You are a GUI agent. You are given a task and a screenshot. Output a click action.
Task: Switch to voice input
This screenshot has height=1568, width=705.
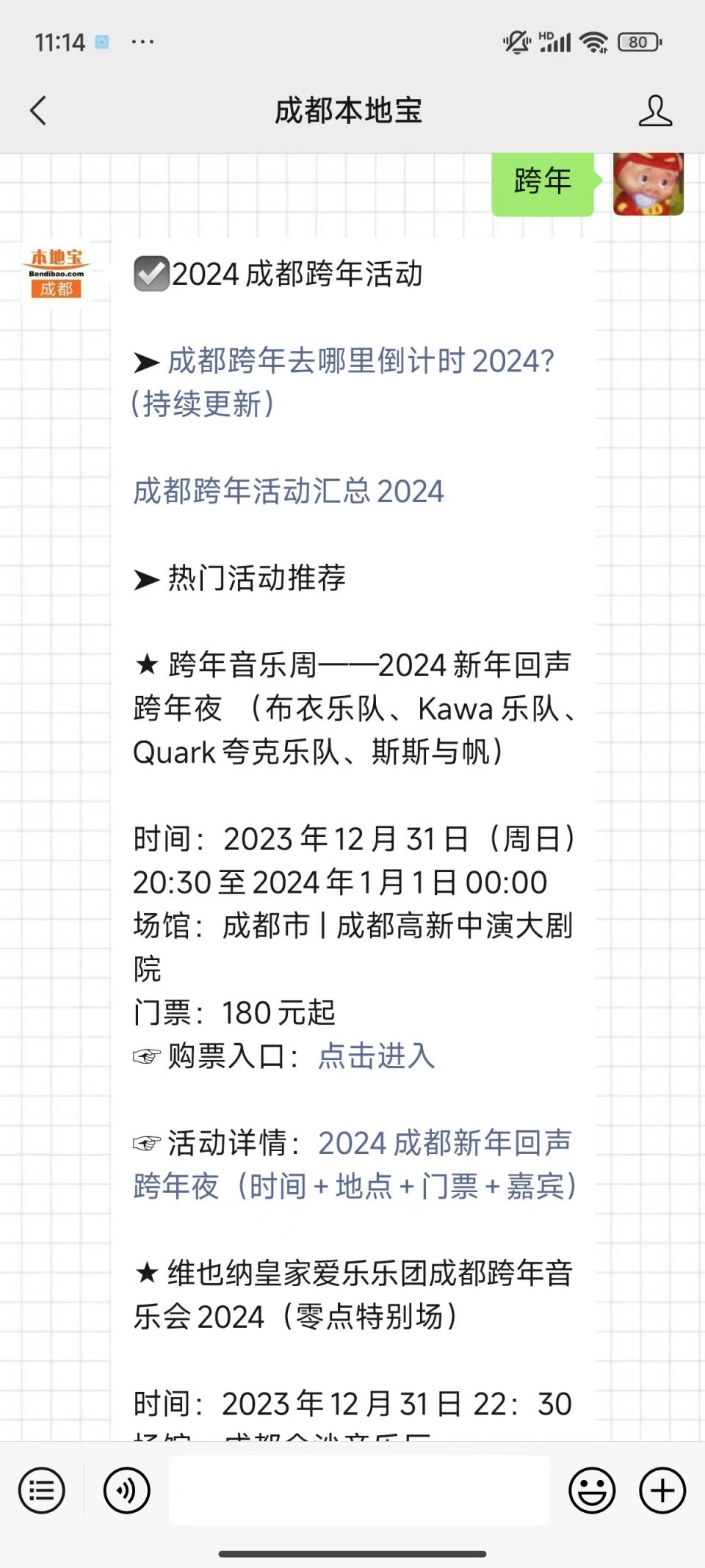127,1490
